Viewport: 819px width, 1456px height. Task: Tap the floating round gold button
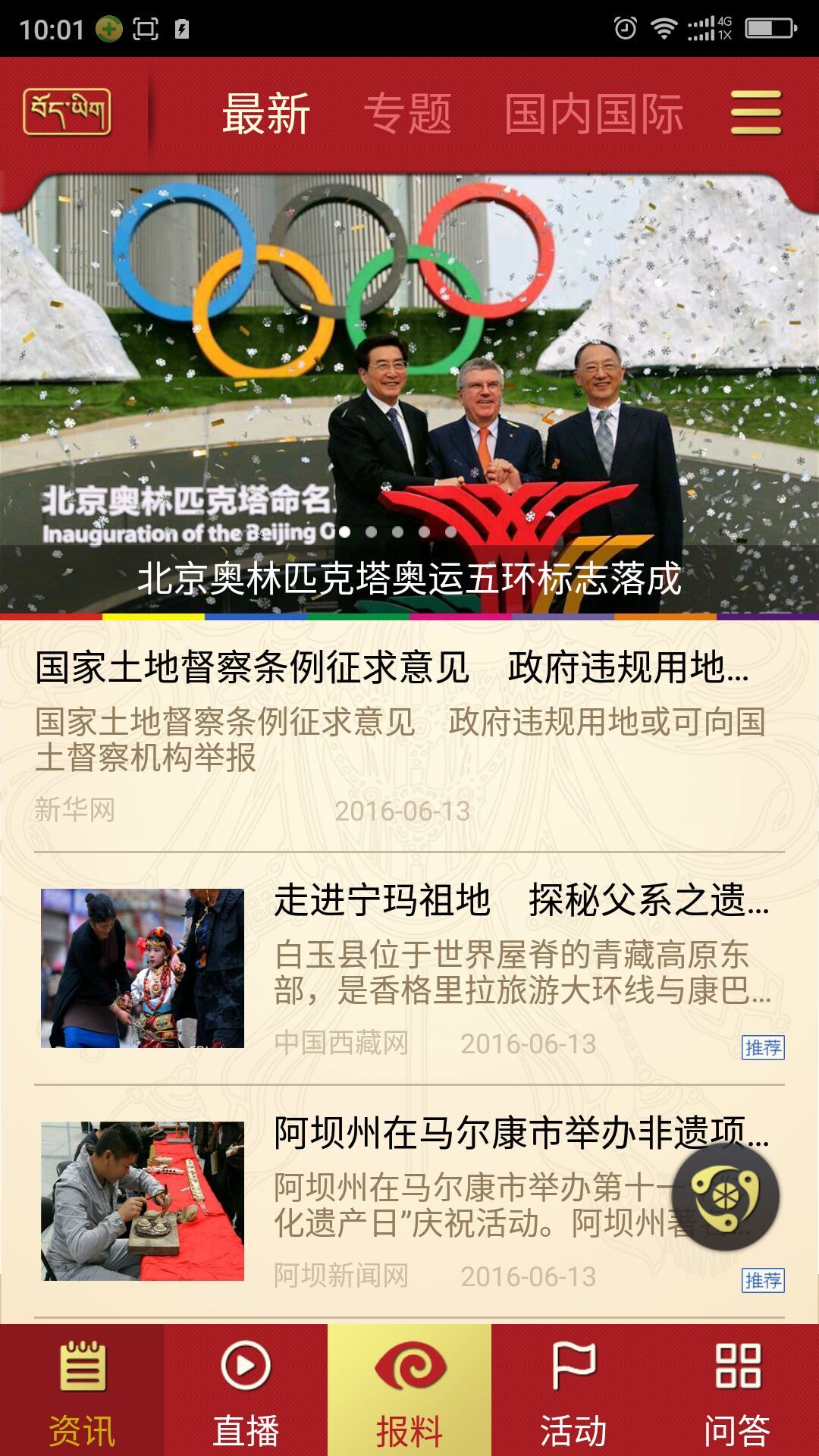point(725,1197)
